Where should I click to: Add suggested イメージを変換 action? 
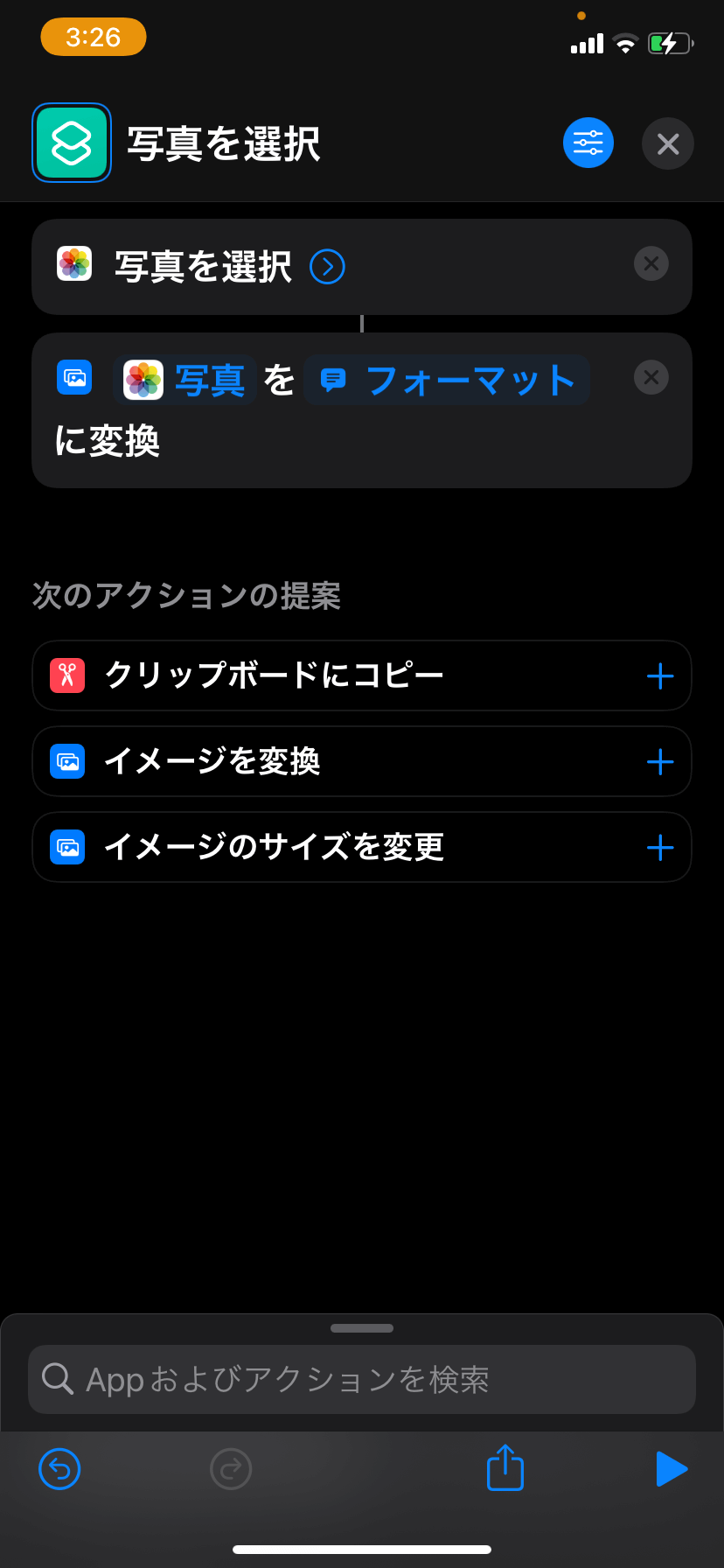(660, 762)
